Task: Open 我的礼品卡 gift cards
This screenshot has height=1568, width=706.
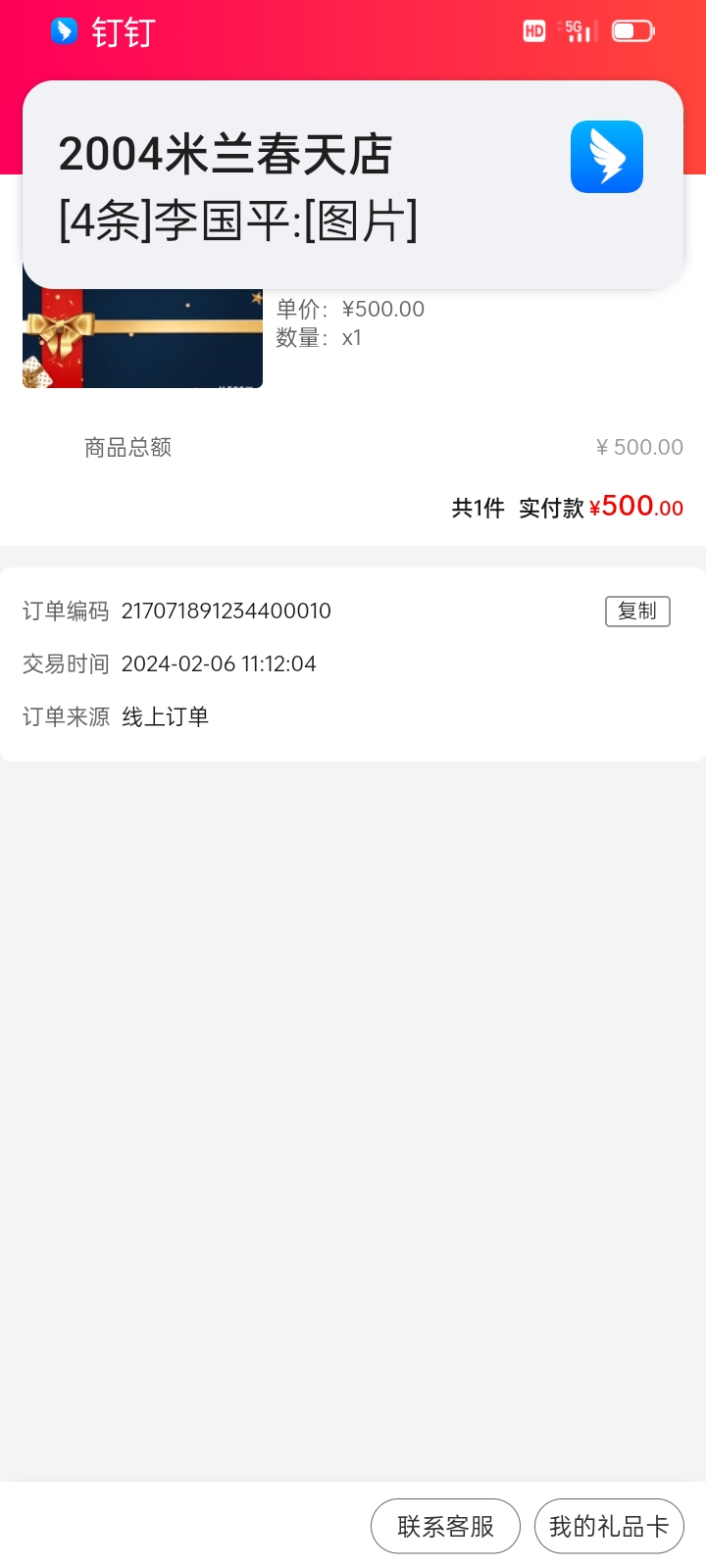Action: (x=609, y=1526)
